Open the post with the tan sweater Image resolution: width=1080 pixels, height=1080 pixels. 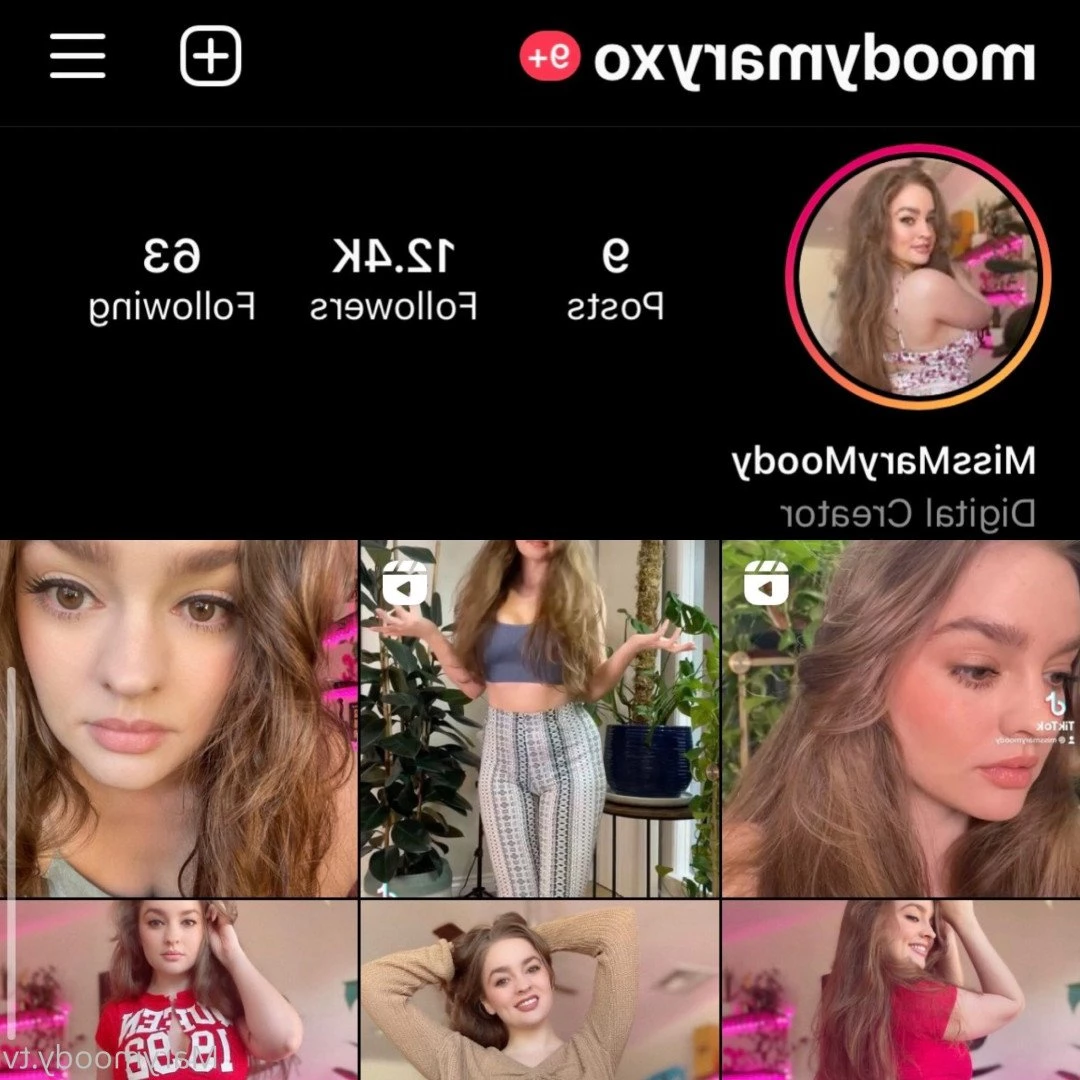[539, 990]
